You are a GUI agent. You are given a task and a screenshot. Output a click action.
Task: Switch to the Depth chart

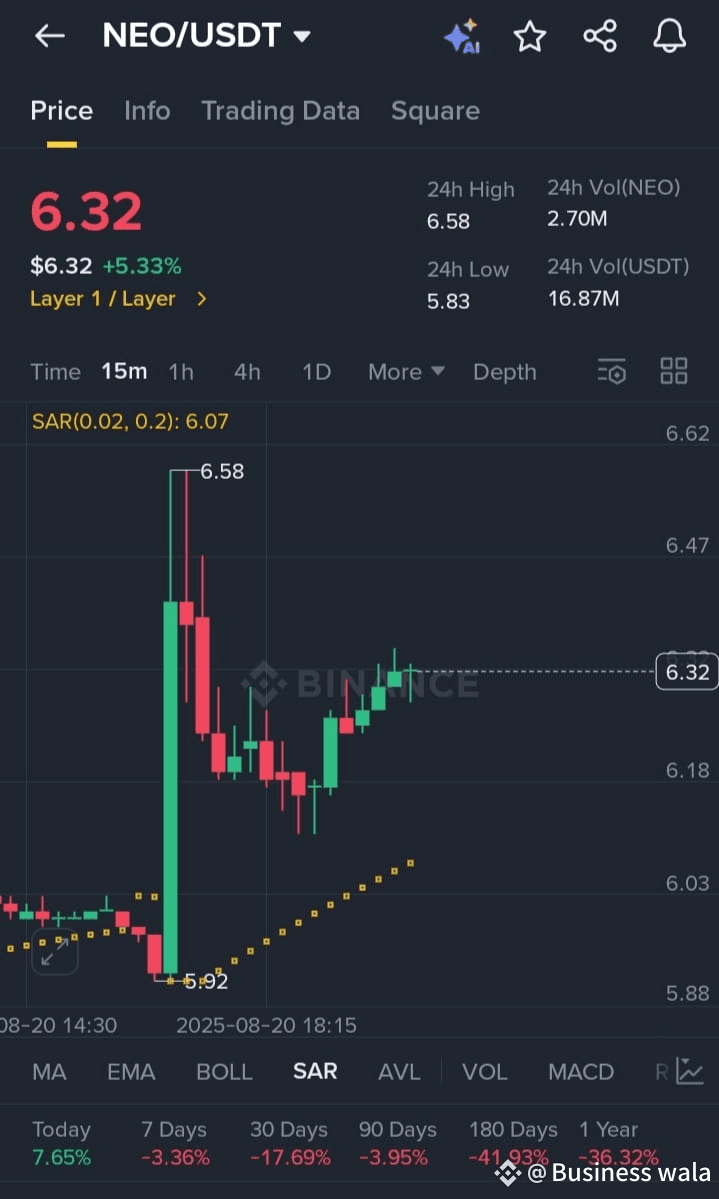tap(505, 372)
